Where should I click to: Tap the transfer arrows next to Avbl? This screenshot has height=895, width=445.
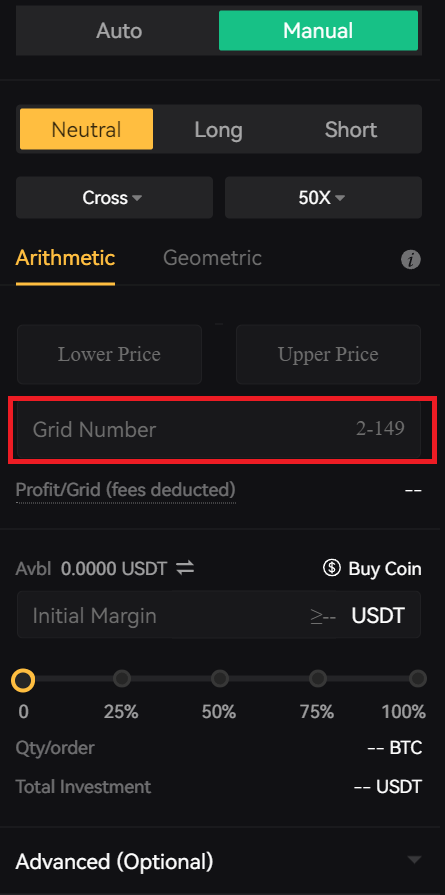coord(185,568)
